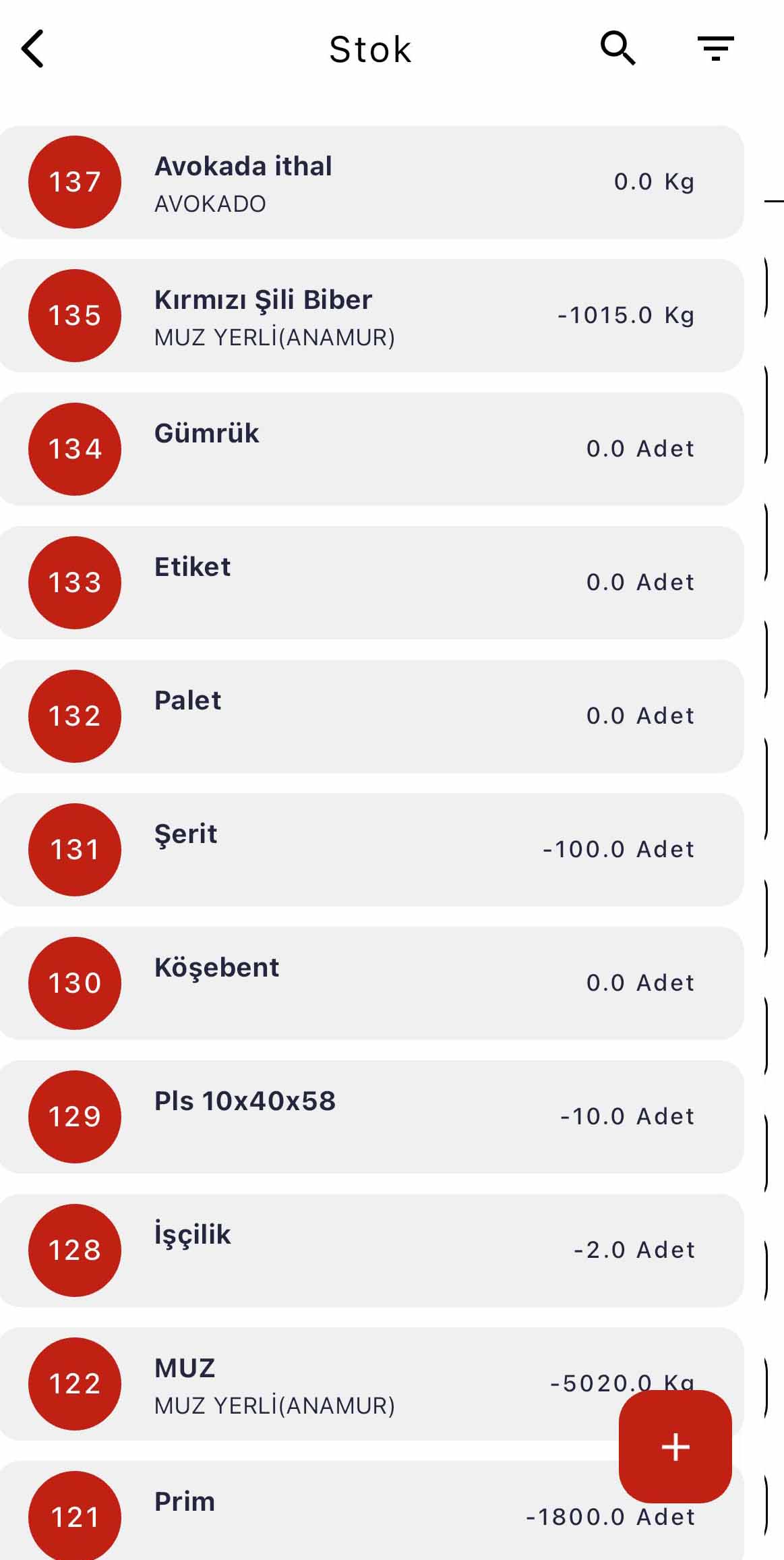Screen dimensions: 784x1560
Task: Open the Pls 10x40x58 item
Action: point(371,1117)
